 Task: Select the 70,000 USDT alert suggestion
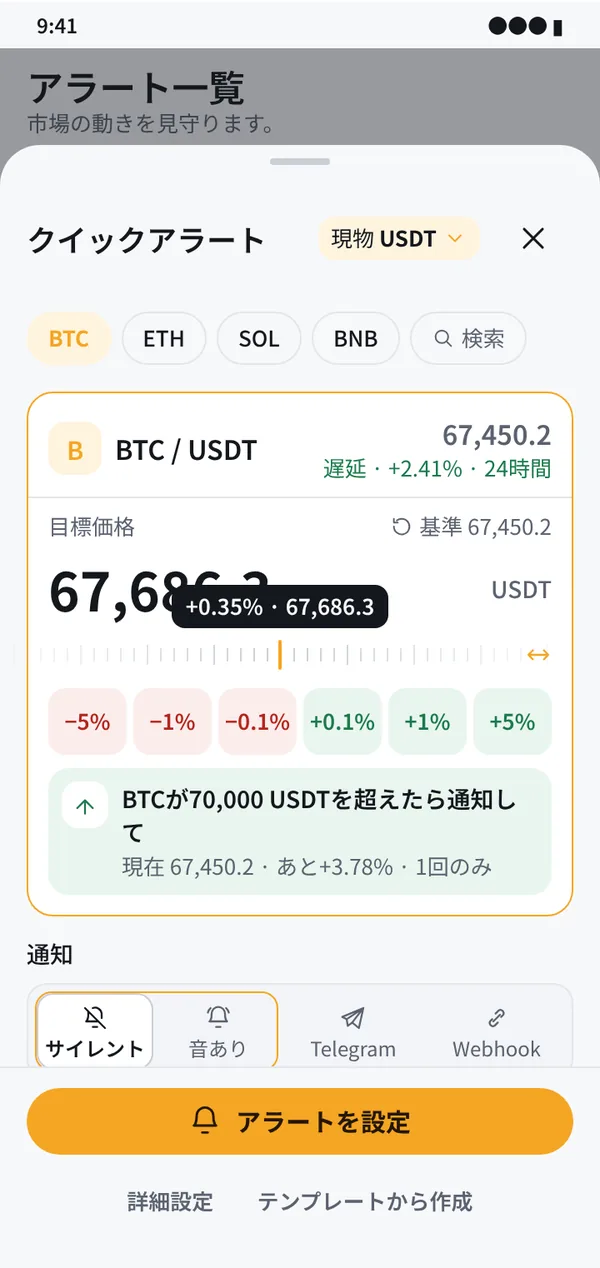[300, 831]
